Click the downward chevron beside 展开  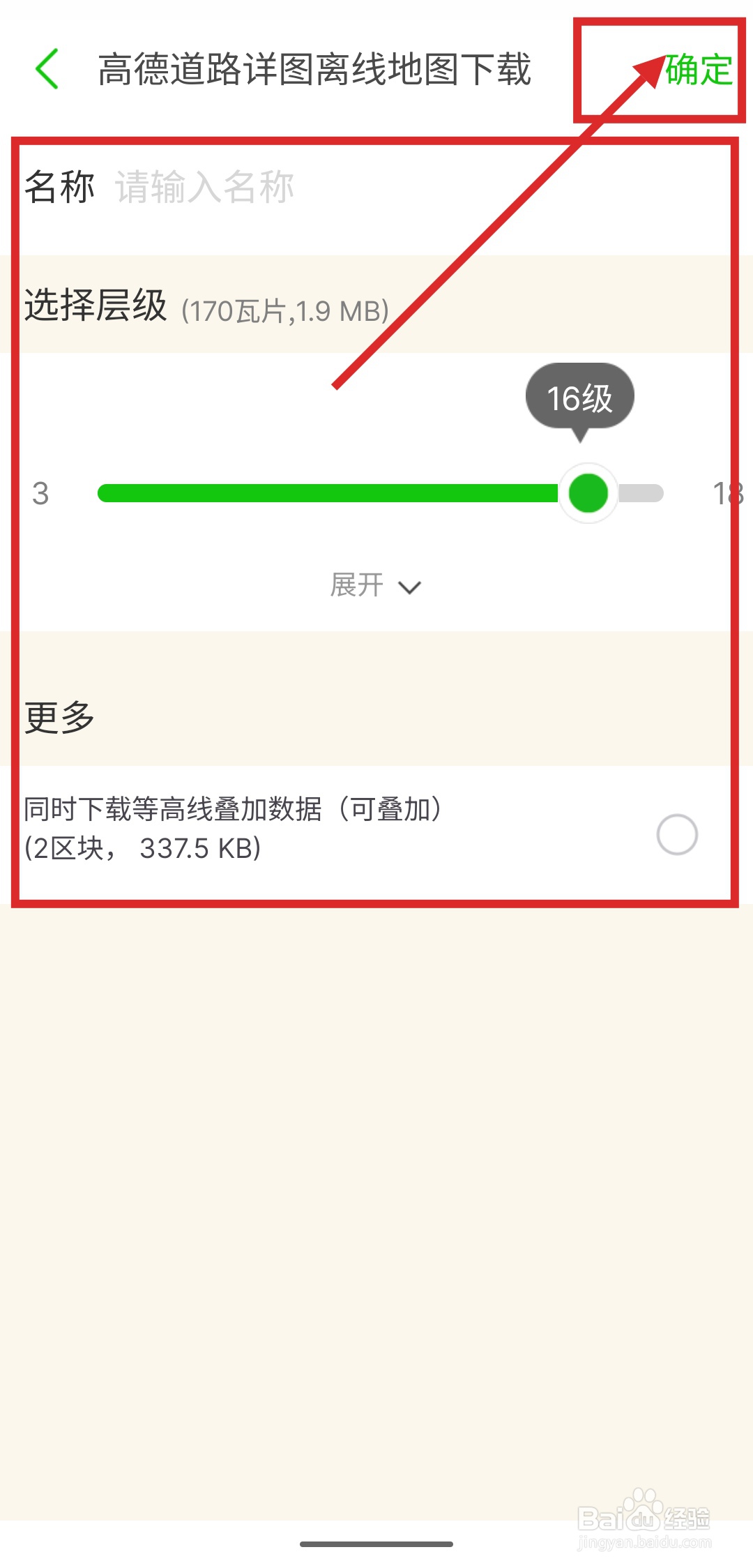(410, 588)
